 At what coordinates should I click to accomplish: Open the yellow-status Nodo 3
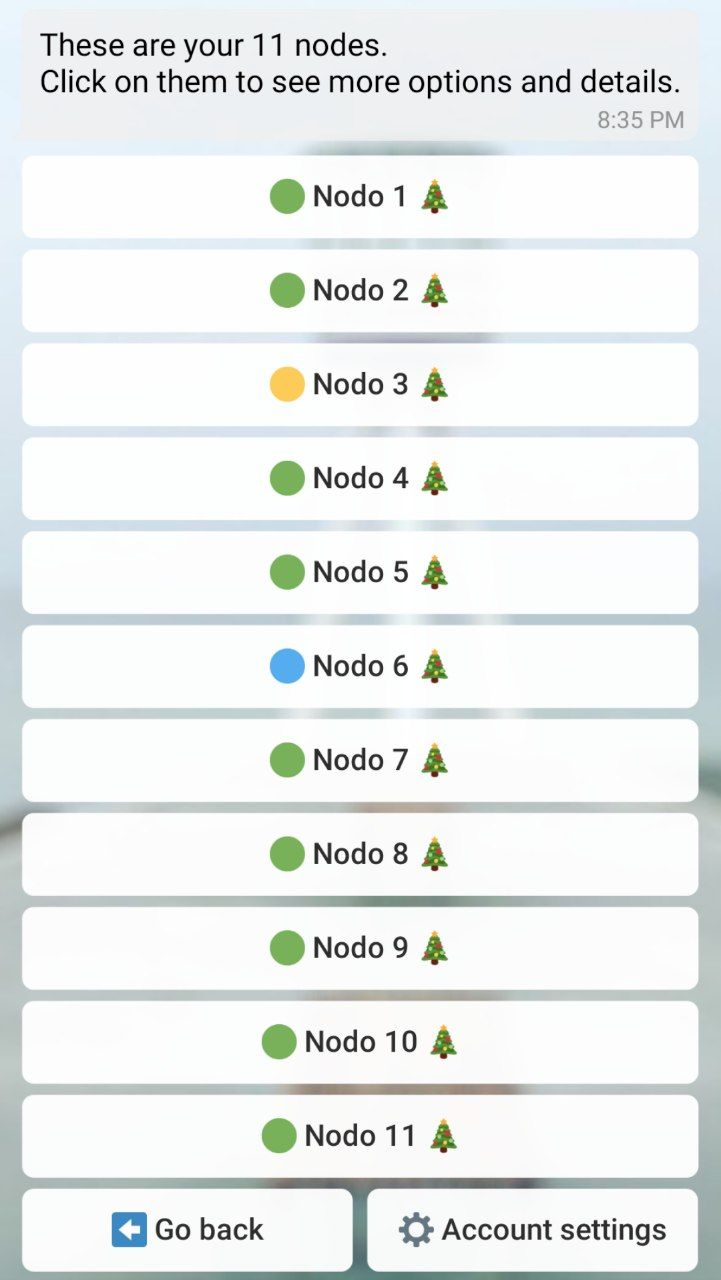pos(360,385)
